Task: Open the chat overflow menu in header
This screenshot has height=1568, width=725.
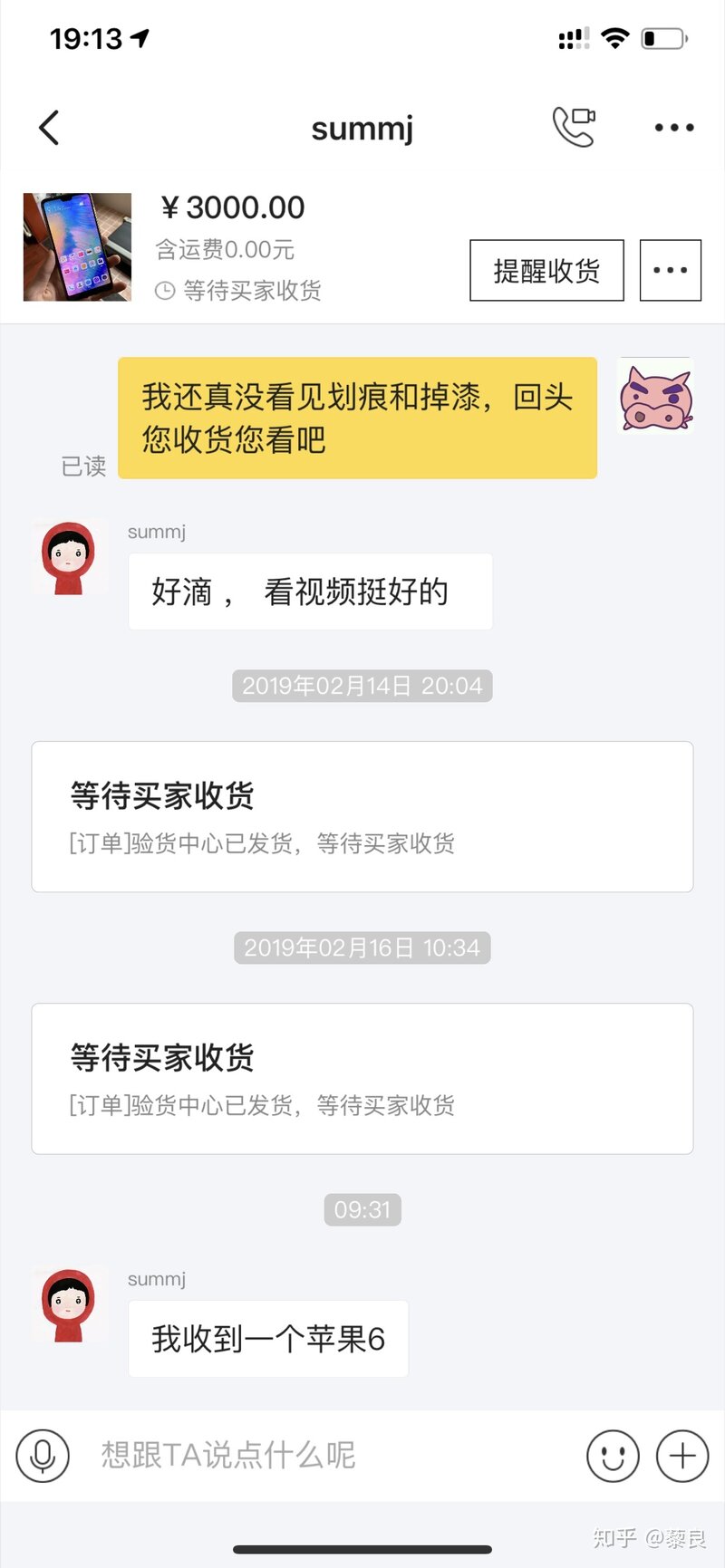Action: coord(674,128)
